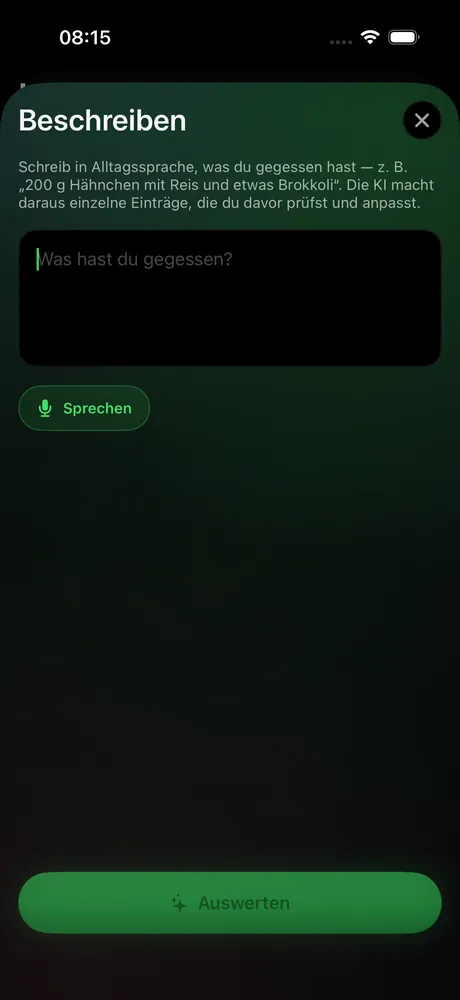Close the Beschreiben sheet
The width and height of the screenshot is (460, 1000).
coord(422,121)
